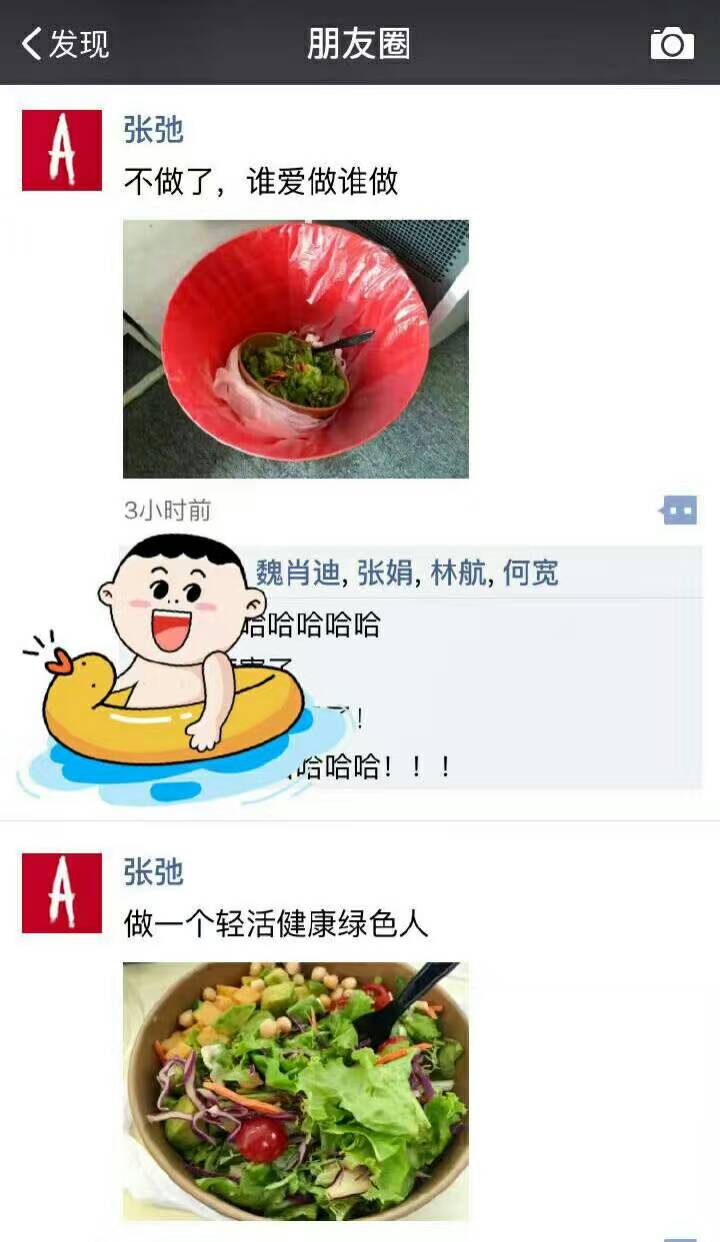The image size is (720, 1242).
Task: Open liker 林航's profile
Action: (x=459, y=573)
